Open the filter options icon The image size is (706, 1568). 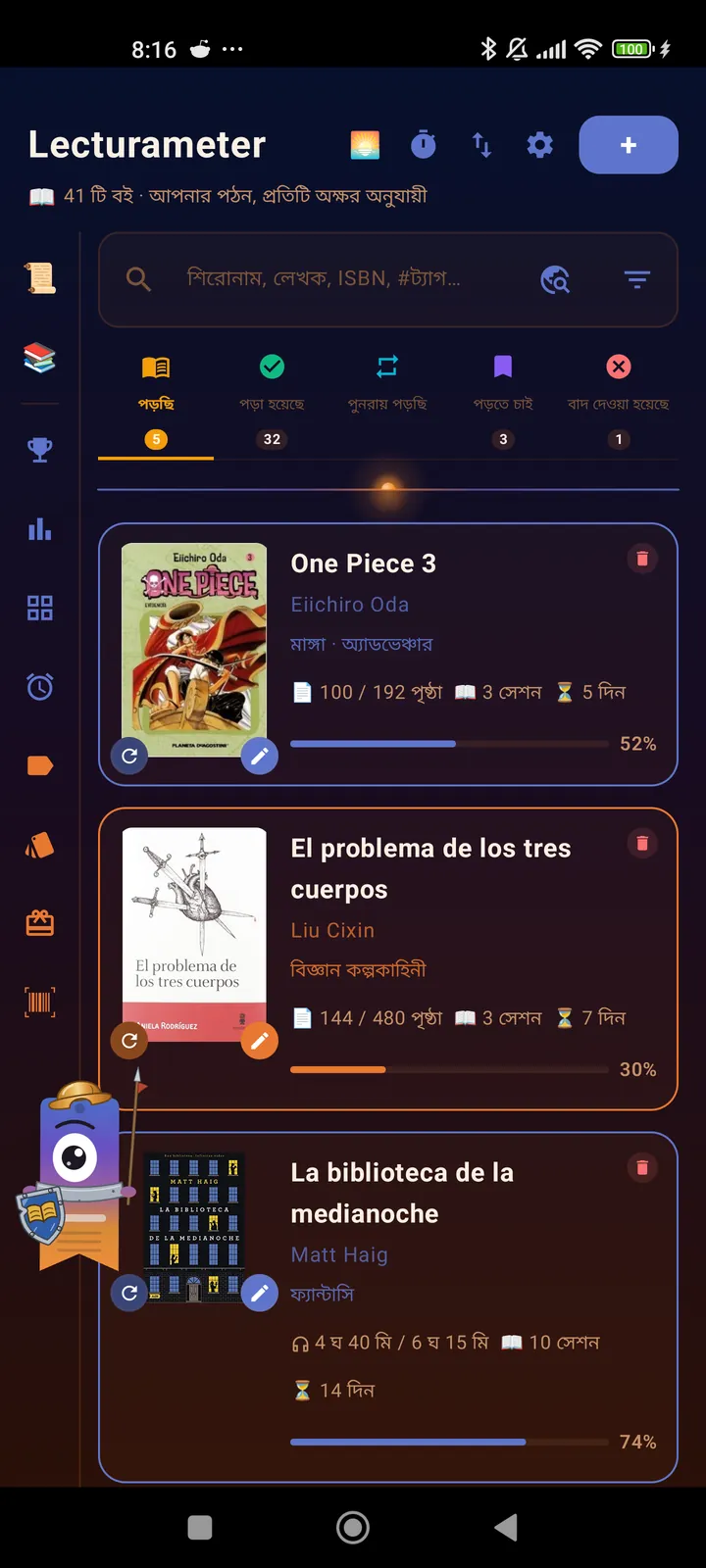(637, 280)
